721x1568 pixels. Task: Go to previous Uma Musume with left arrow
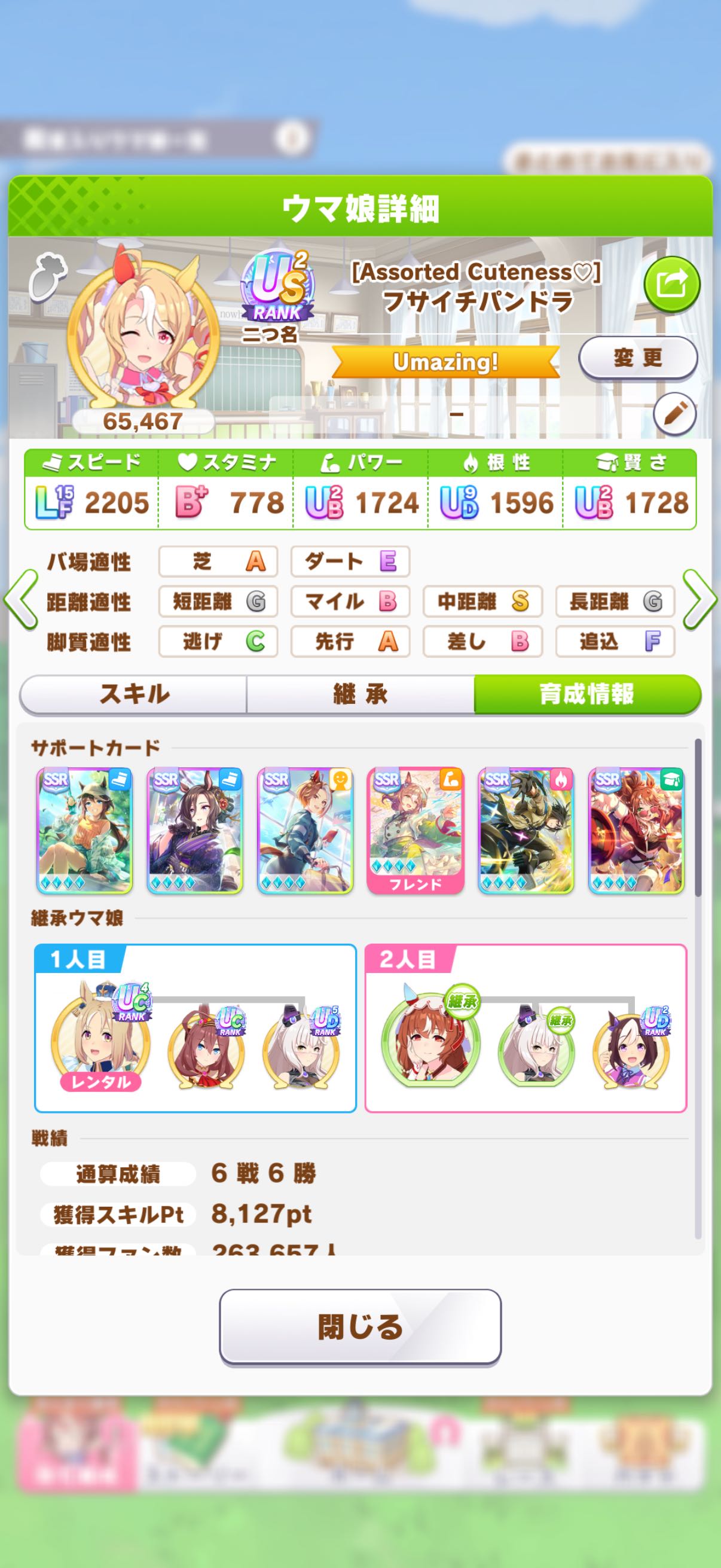tap(21, 600)
